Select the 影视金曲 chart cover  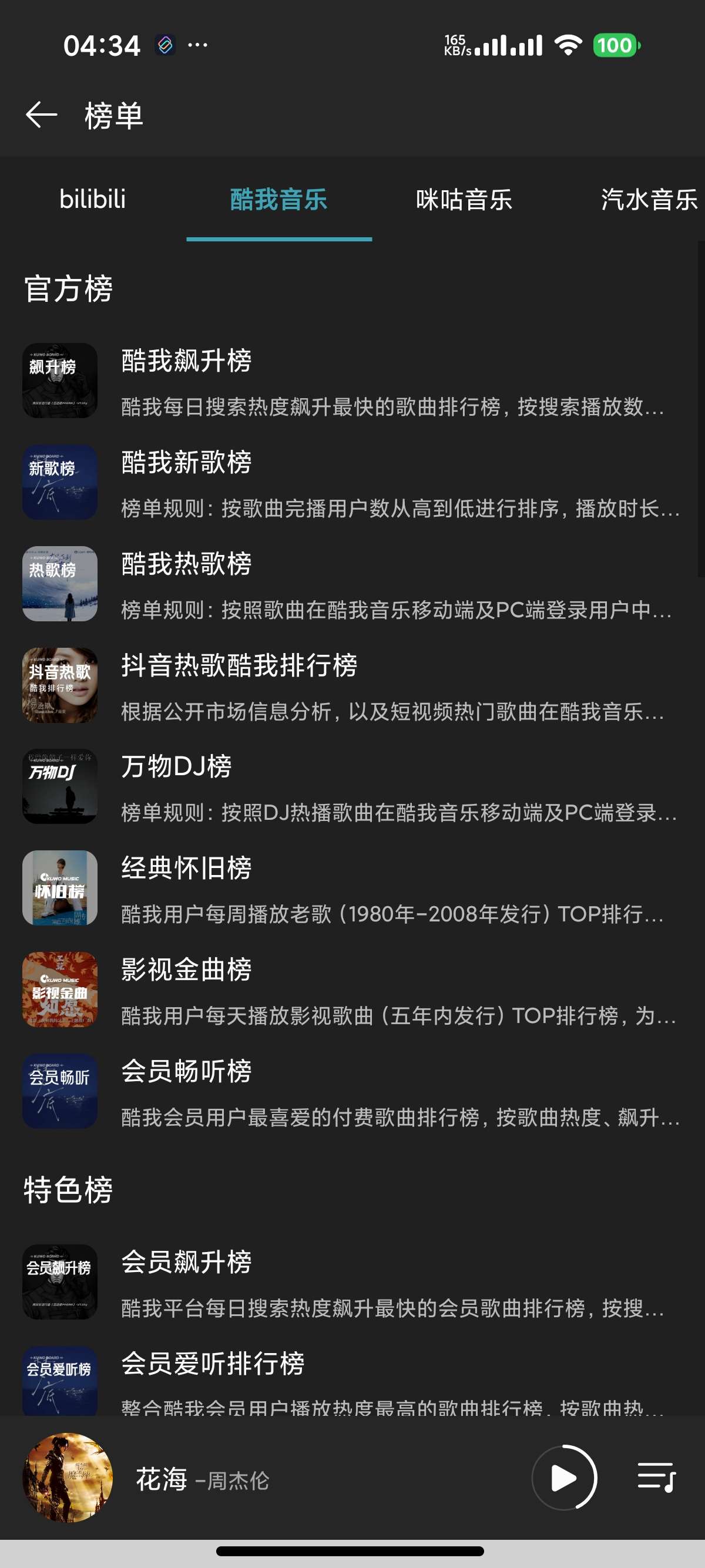(x=59, y=990)
